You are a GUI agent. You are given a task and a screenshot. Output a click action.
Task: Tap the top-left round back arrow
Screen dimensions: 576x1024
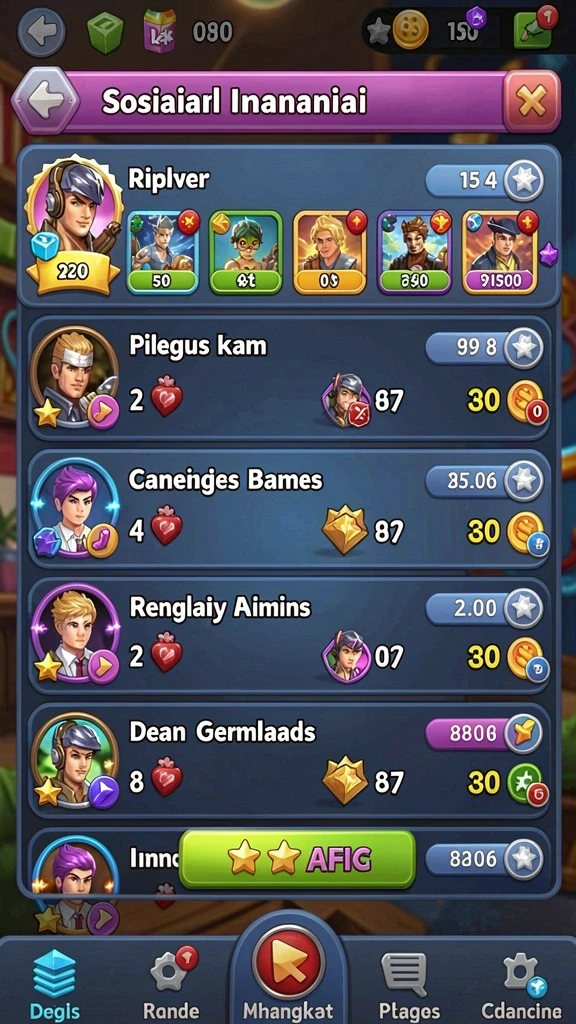coord(41,31)
